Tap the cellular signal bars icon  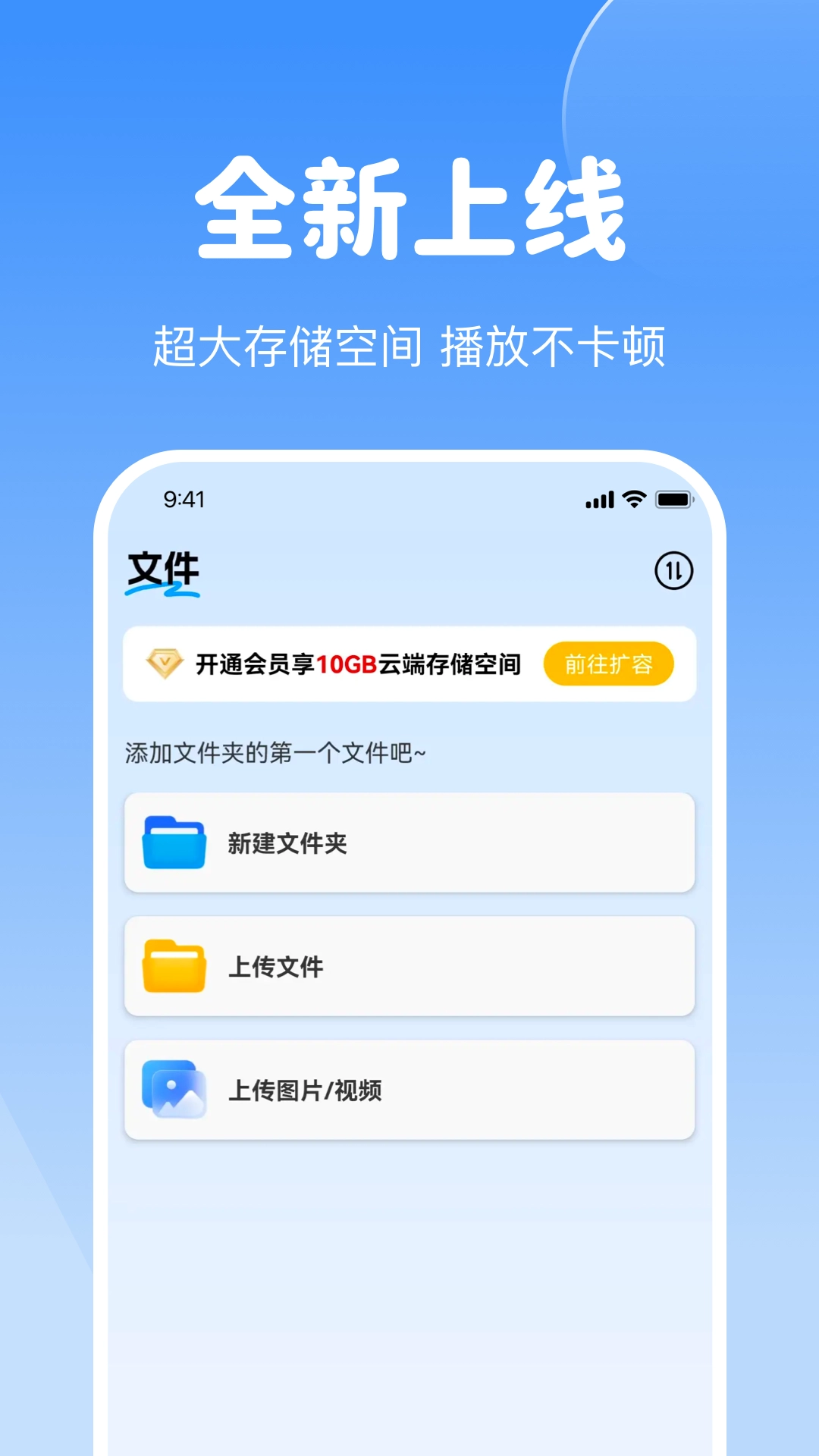click(x=599, y=499)
